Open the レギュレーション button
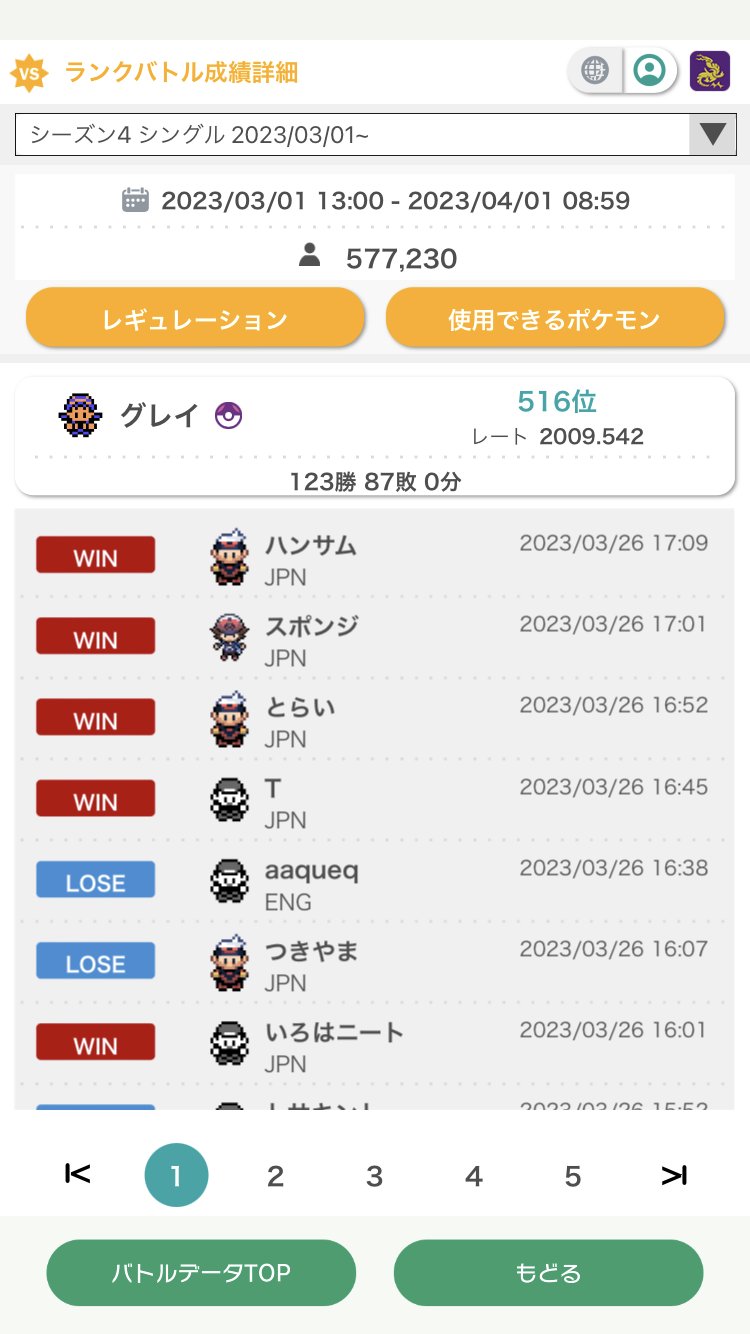Viewport: 750px width, 1334px height. tap(195, 319)
